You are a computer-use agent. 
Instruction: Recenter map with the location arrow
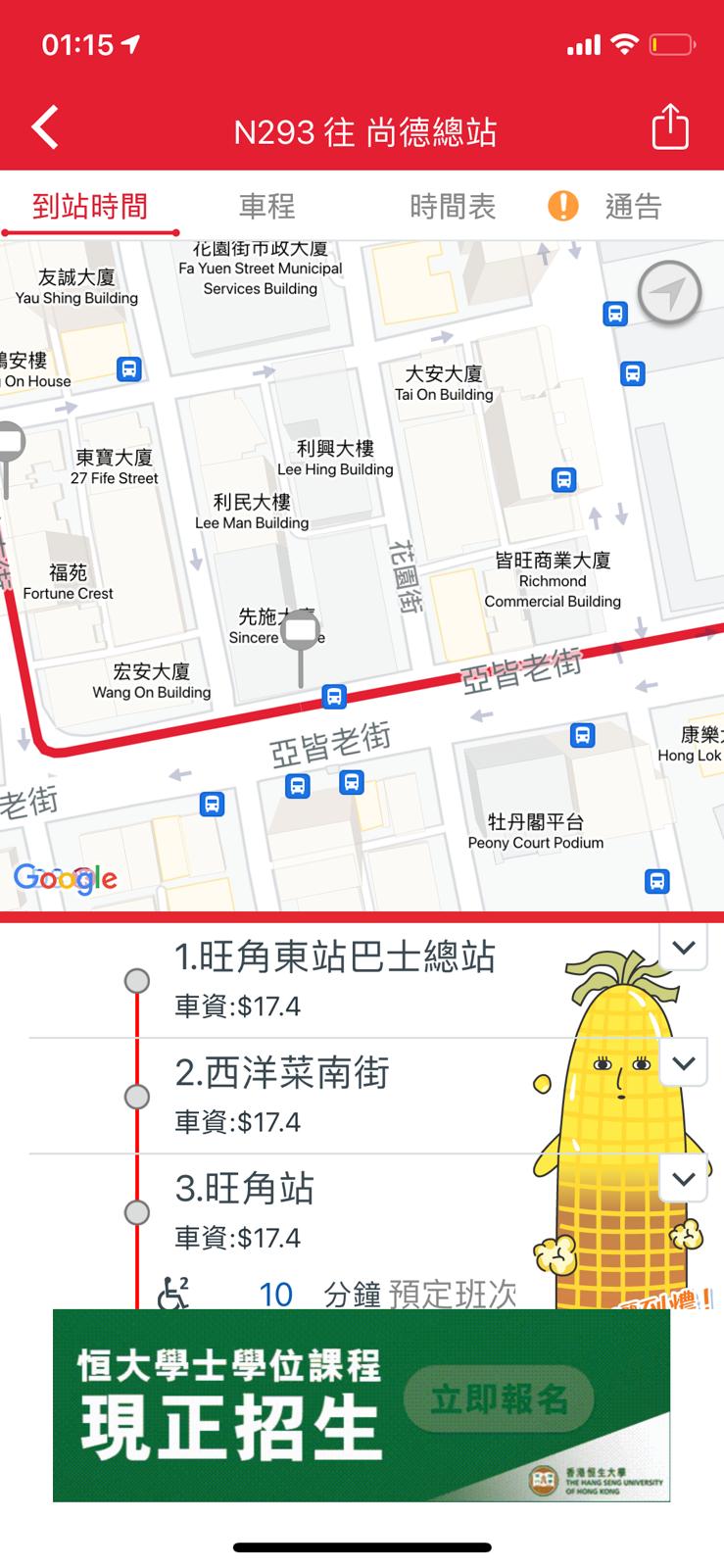click(x=669, y=293)
